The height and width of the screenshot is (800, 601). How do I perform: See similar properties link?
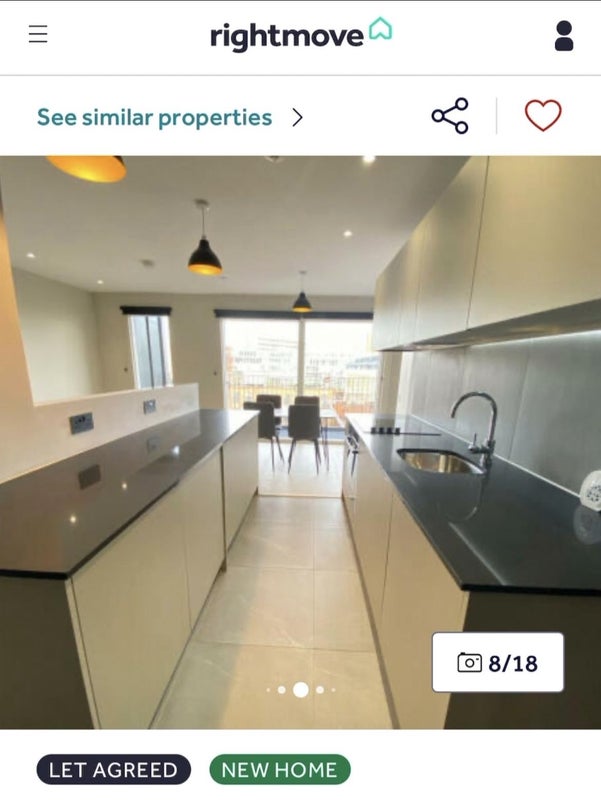[168, 117]
